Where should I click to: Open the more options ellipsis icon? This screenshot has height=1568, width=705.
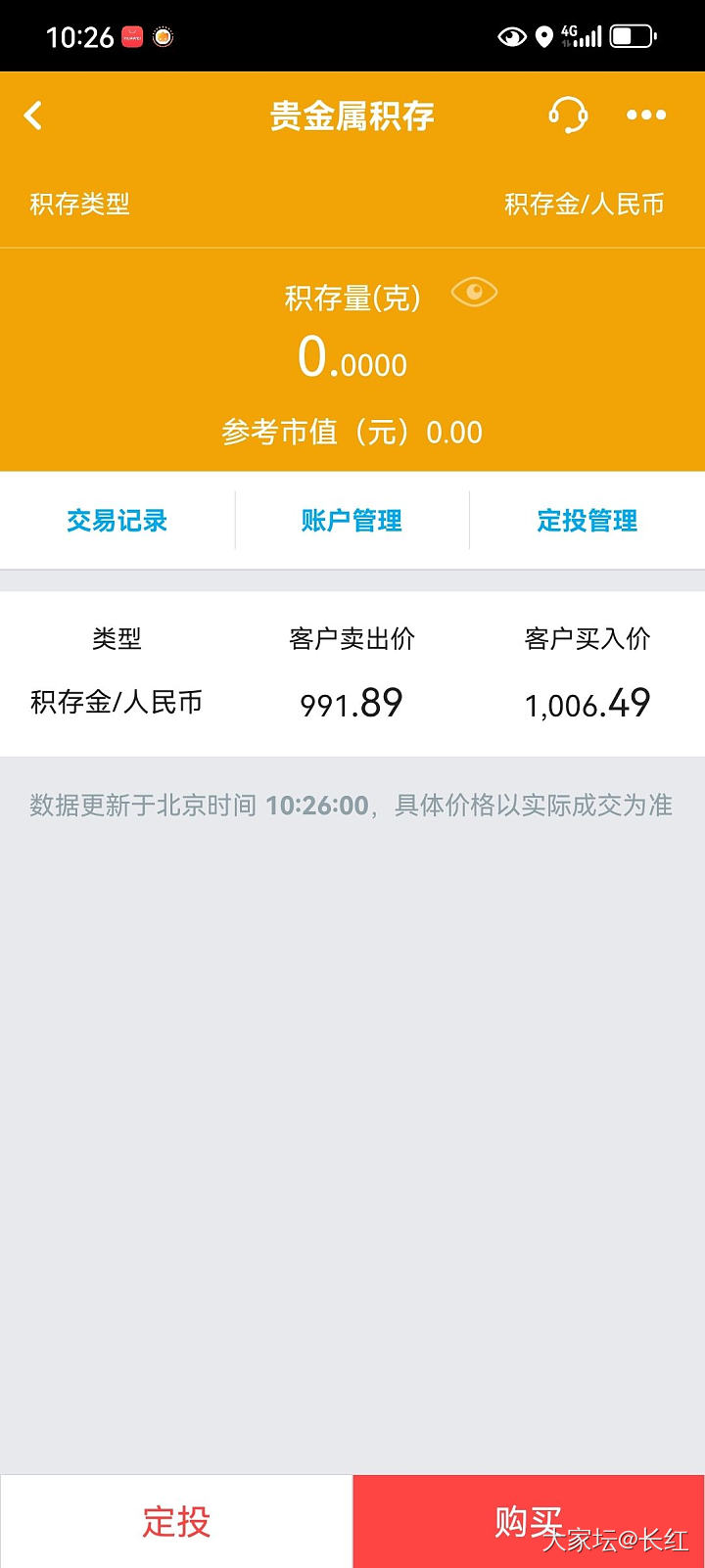(x=645, y=115)
